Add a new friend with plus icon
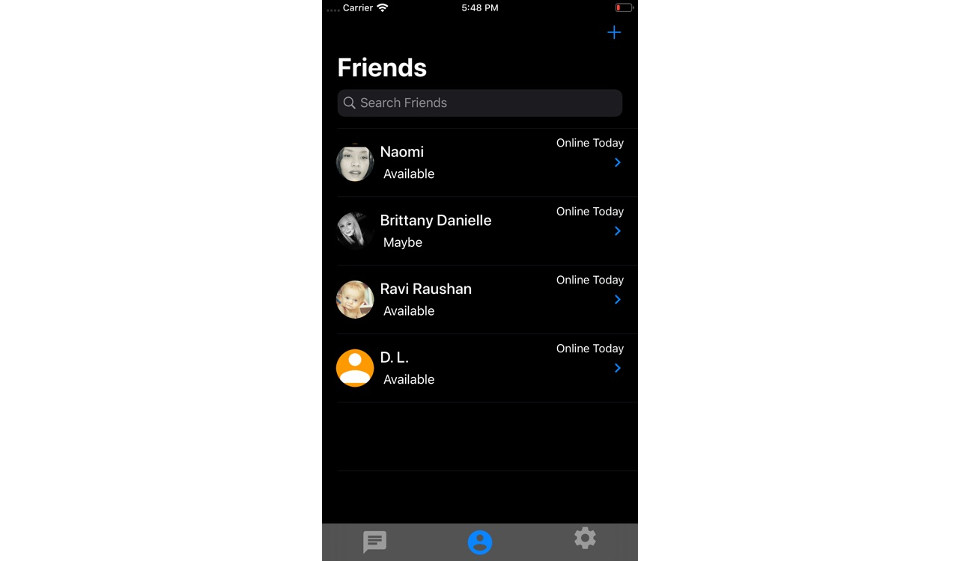The height and width of the screenshot is (561, 960). [x=614, y=33]
